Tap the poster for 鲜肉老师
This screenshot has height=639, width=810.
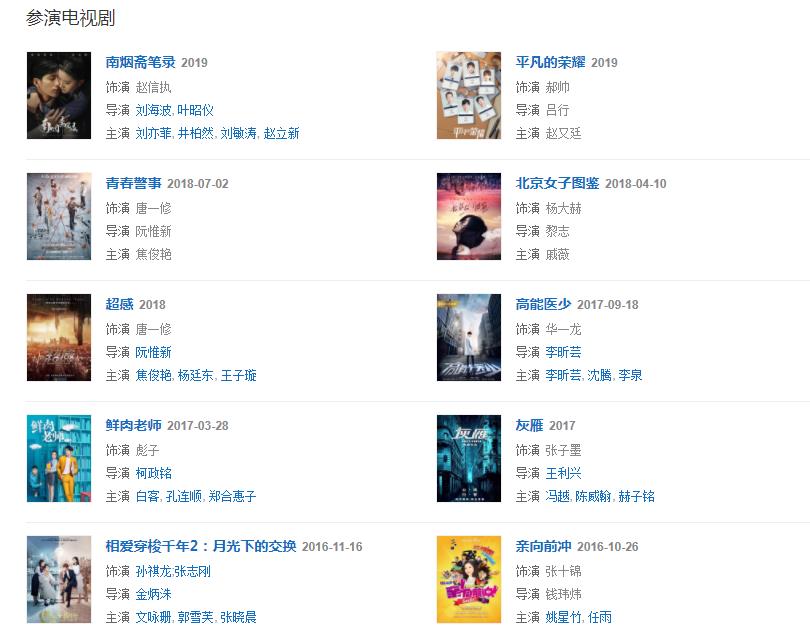click(x=59, y=458)
